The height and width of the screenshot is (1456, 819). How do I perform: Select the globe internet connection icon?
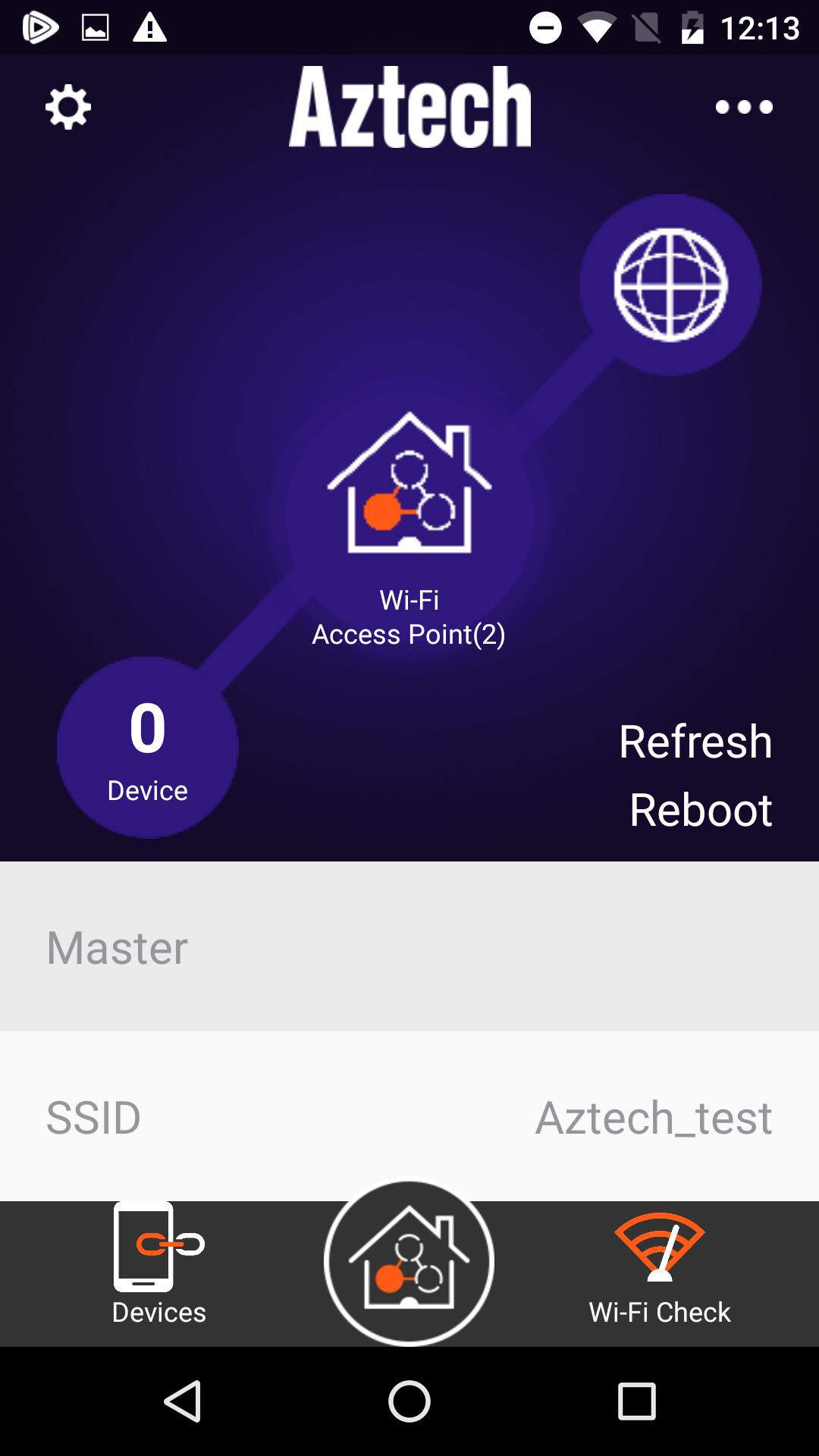[670, 284]
